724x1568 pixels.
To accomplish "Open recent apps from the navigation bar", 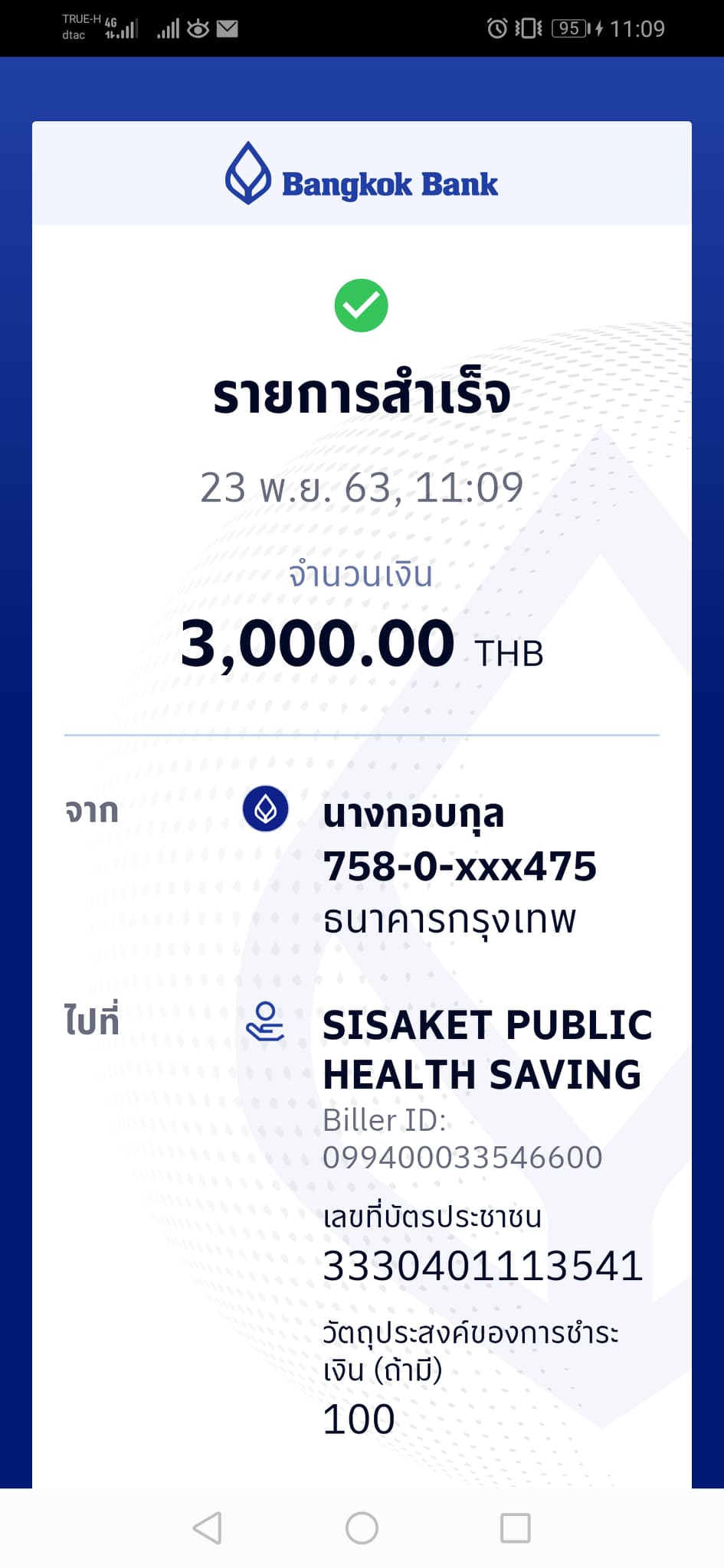I will click(515, 1528).
